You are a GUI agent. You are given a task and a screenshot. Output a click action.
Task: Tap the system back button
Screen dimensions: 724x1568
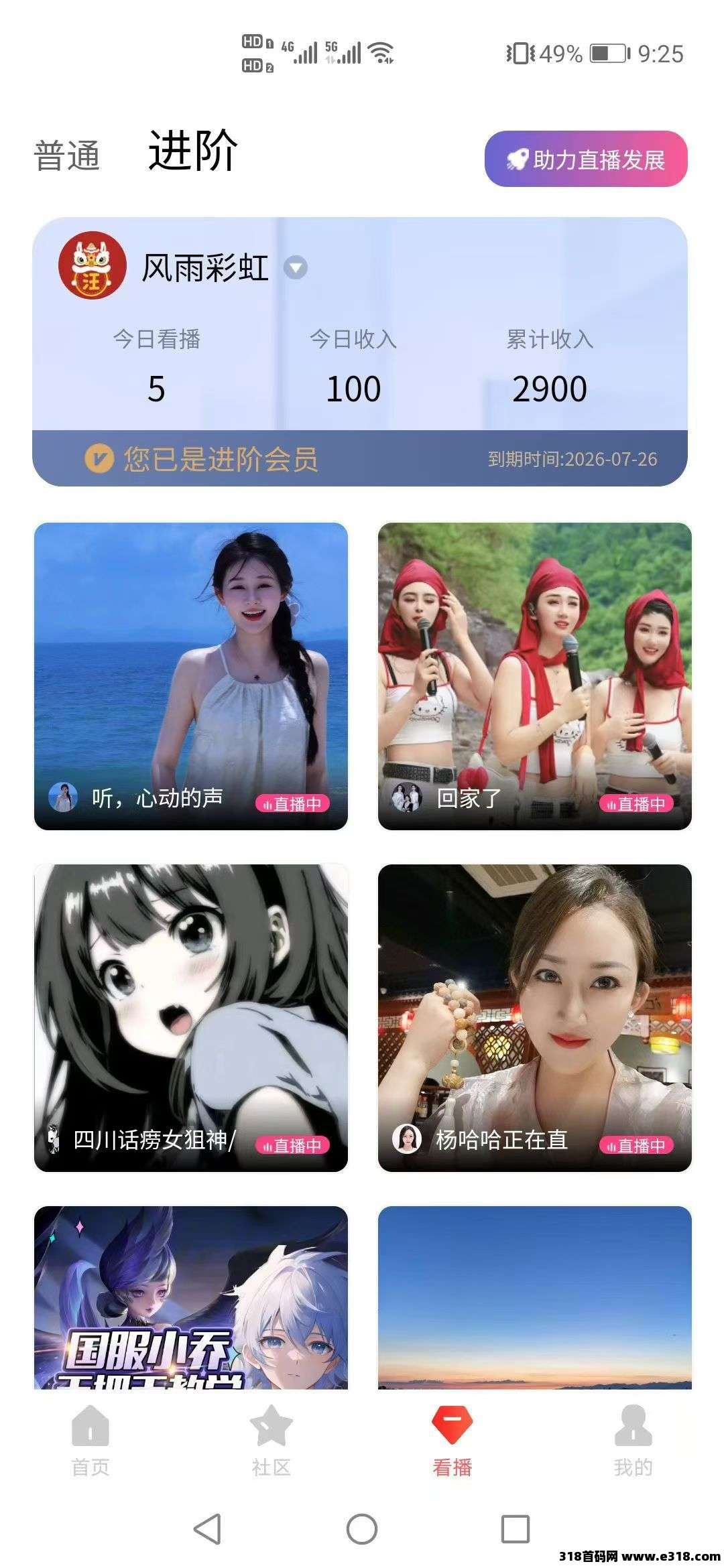pyautogui.click(x=207, y=1529)
